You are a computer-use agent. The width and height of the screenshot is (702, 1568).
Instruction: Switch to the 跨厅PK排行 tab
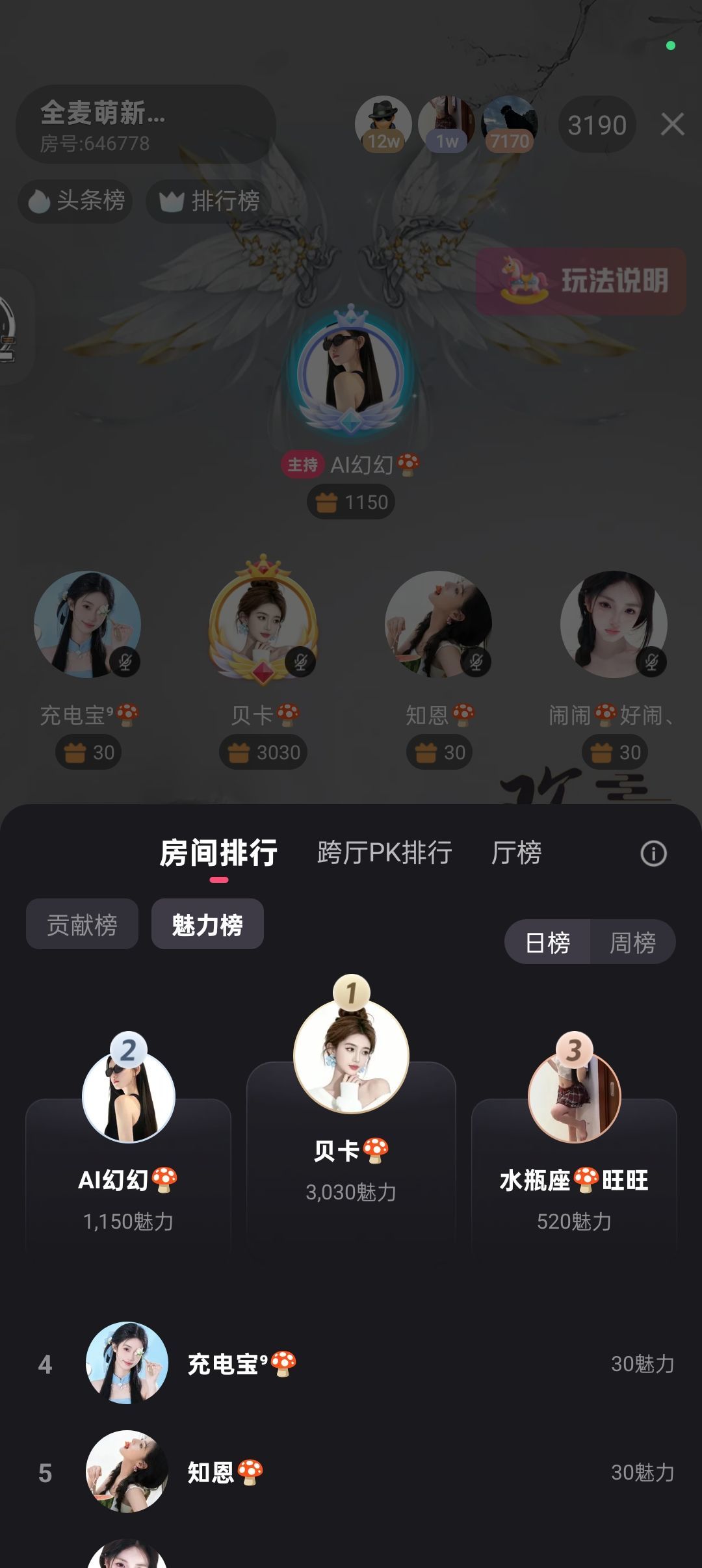(x=384, y=853)
